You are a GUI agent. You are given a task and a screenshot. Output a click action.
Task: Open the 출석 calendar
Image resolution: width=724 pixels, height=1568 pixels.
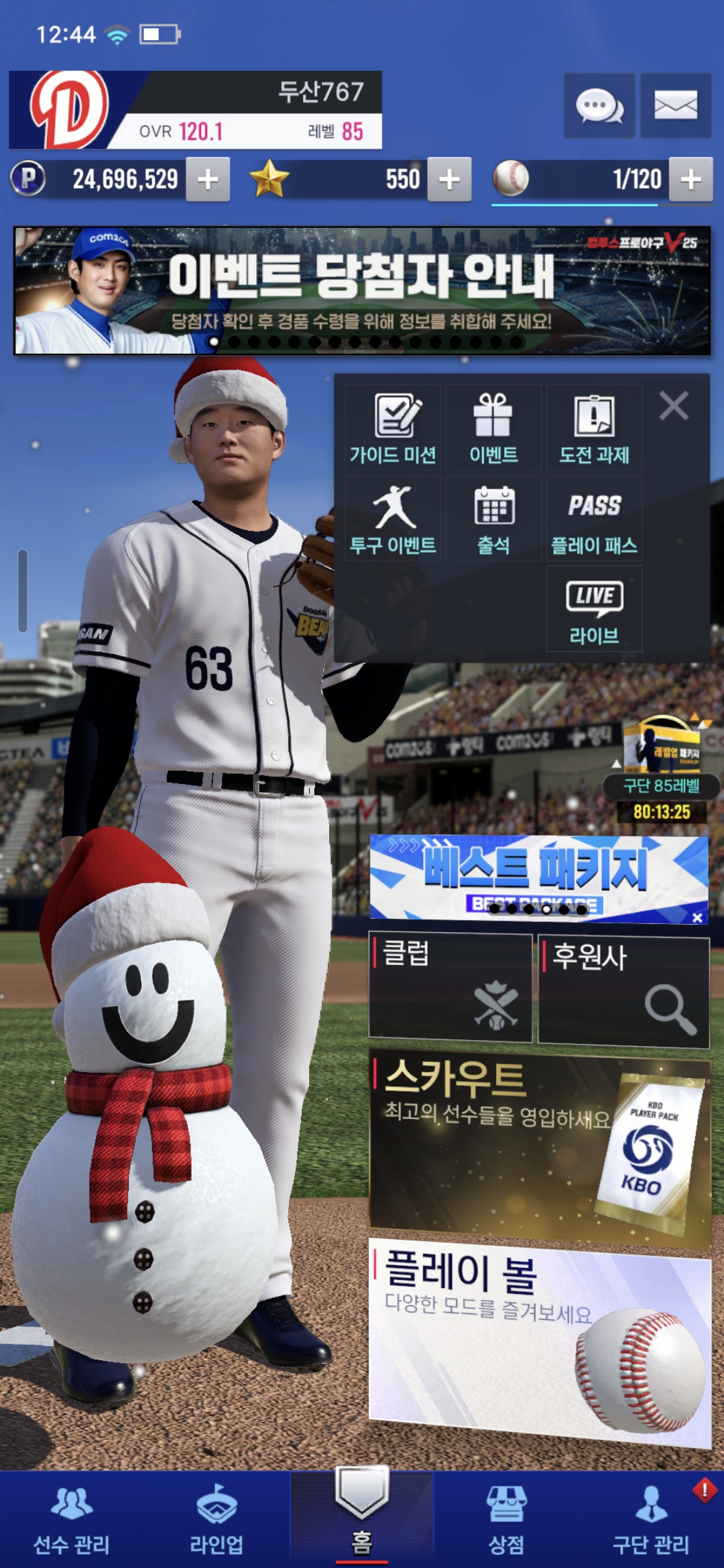(x=493, y=519)
